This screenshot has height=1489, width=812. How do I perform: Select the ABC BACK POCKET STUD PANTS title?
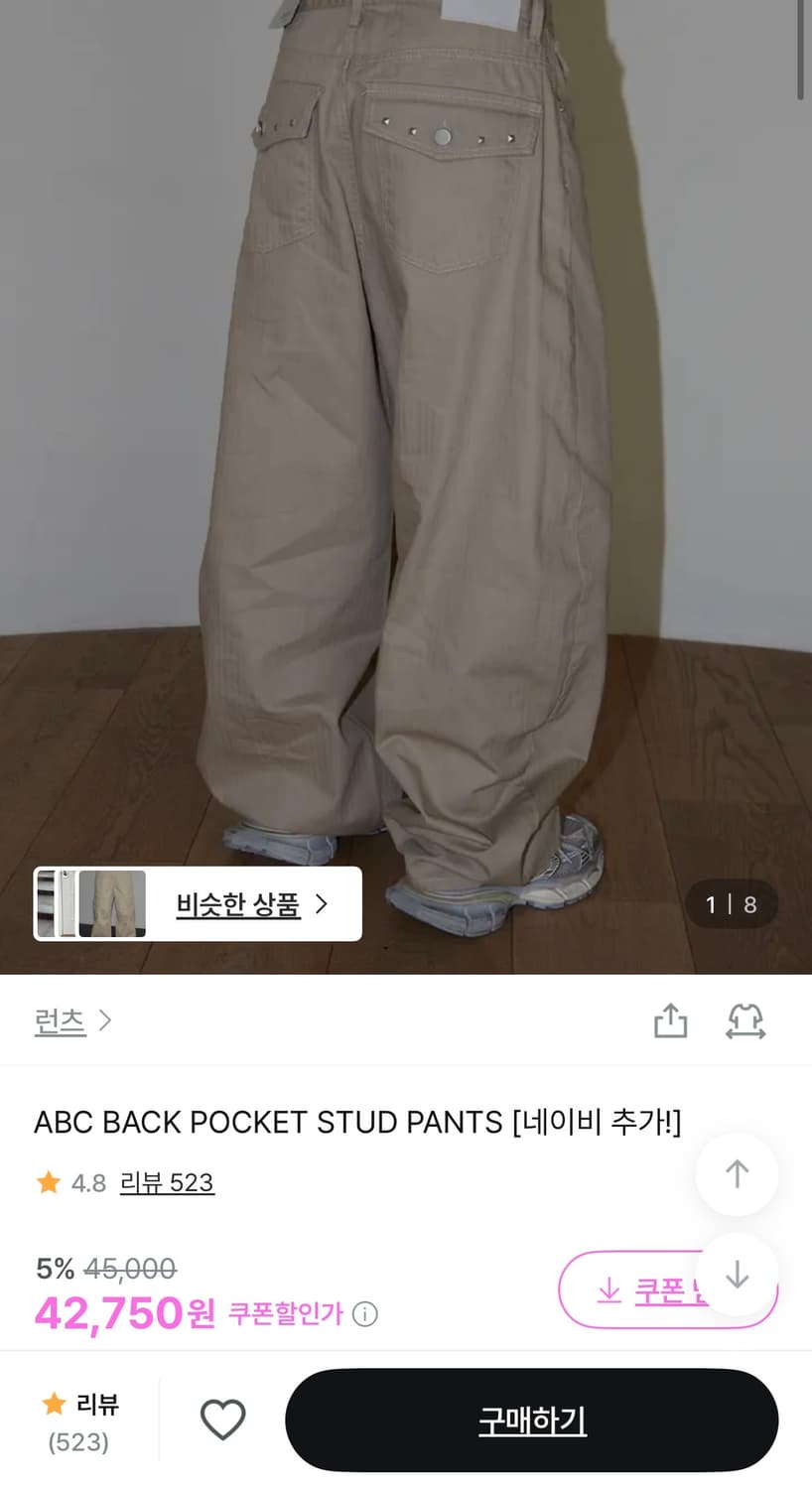click(x=358, y=1122)
